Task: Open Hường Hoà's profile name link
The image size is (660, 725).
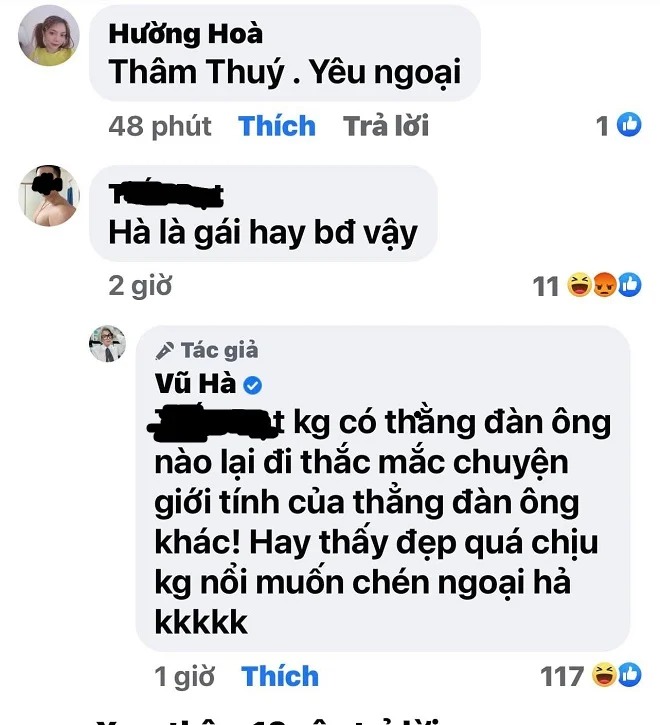Action: (x=185, y=33)
